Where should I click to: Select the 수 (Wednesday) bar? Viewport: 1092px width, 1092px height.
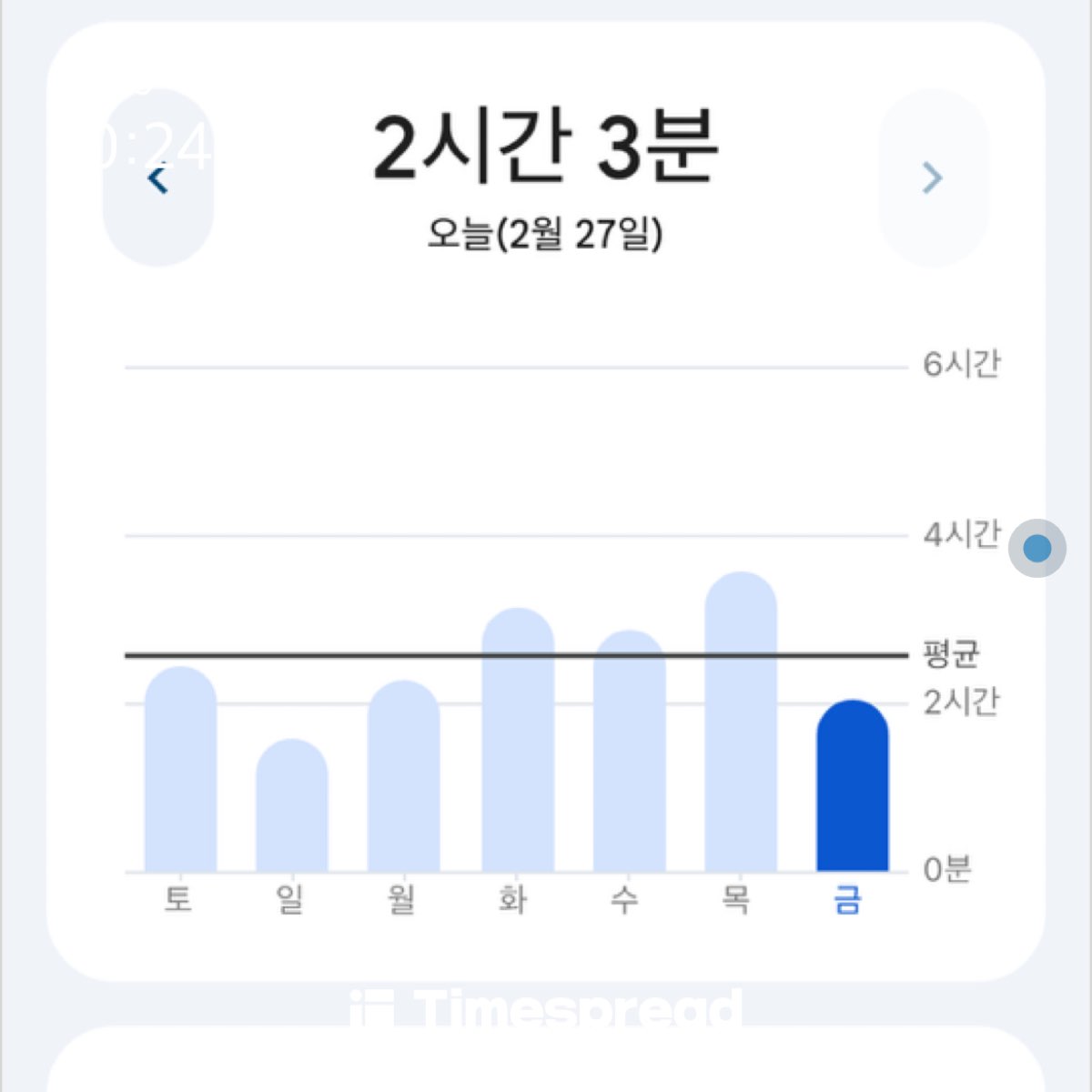point(629,752)
